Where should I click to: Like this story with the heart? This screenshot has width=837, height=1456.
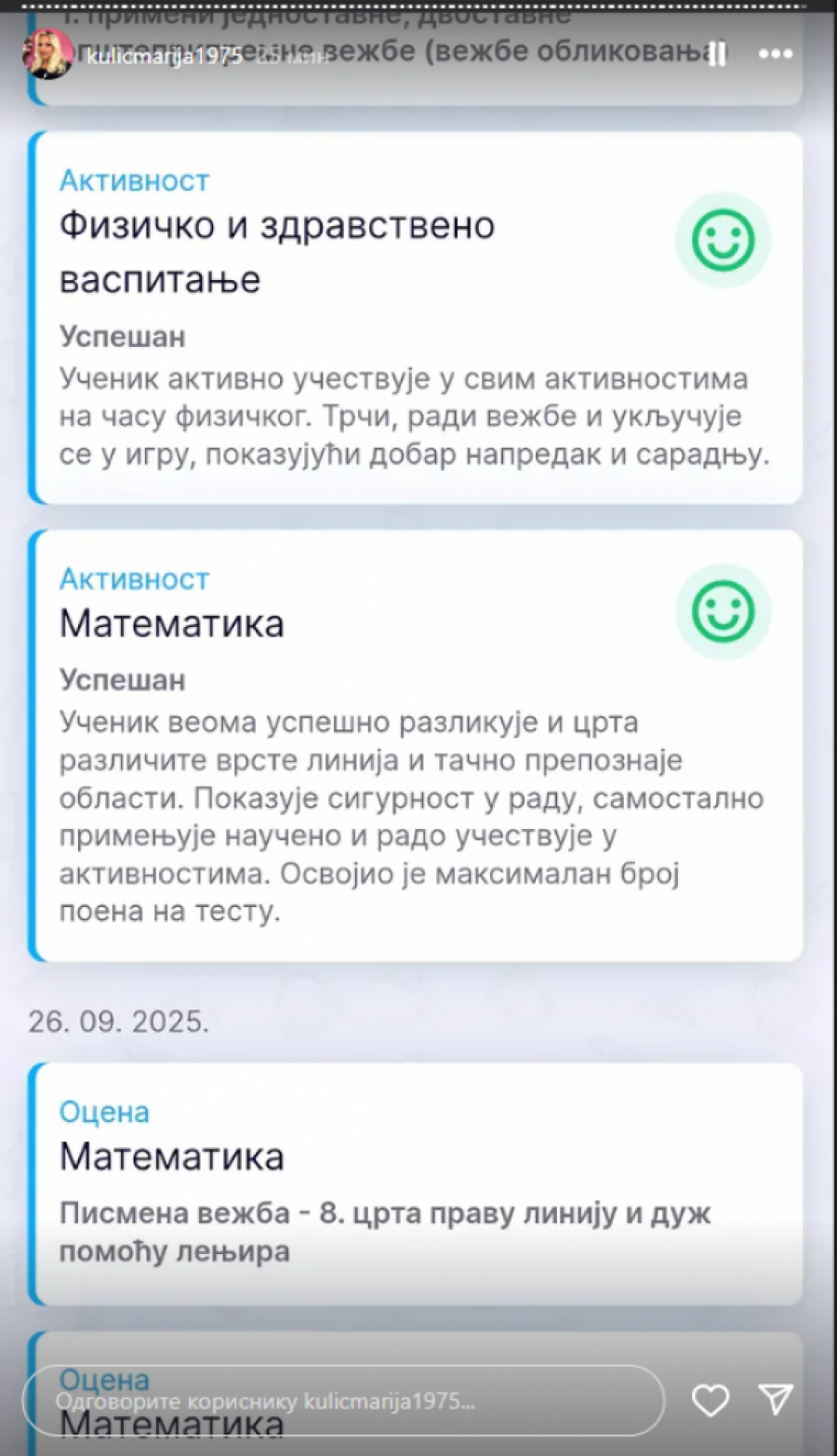click(x=711, y=1400)
